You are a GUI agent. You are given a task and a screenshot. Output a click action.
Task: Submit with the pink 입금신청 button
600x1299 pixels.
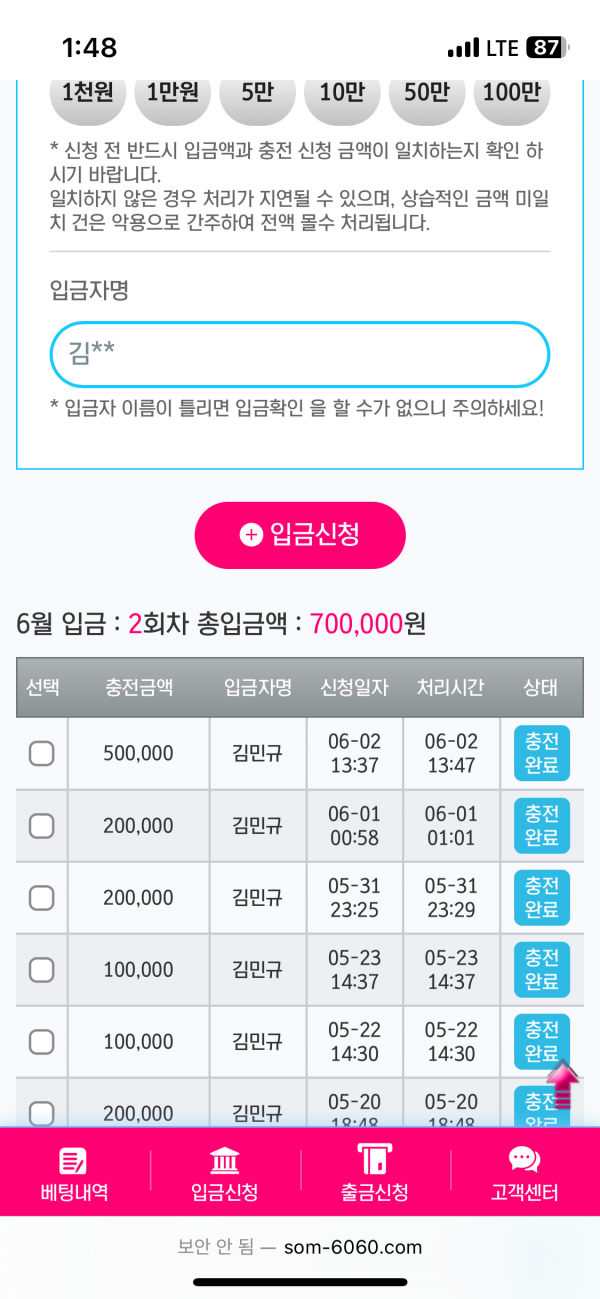pos(300,535)
